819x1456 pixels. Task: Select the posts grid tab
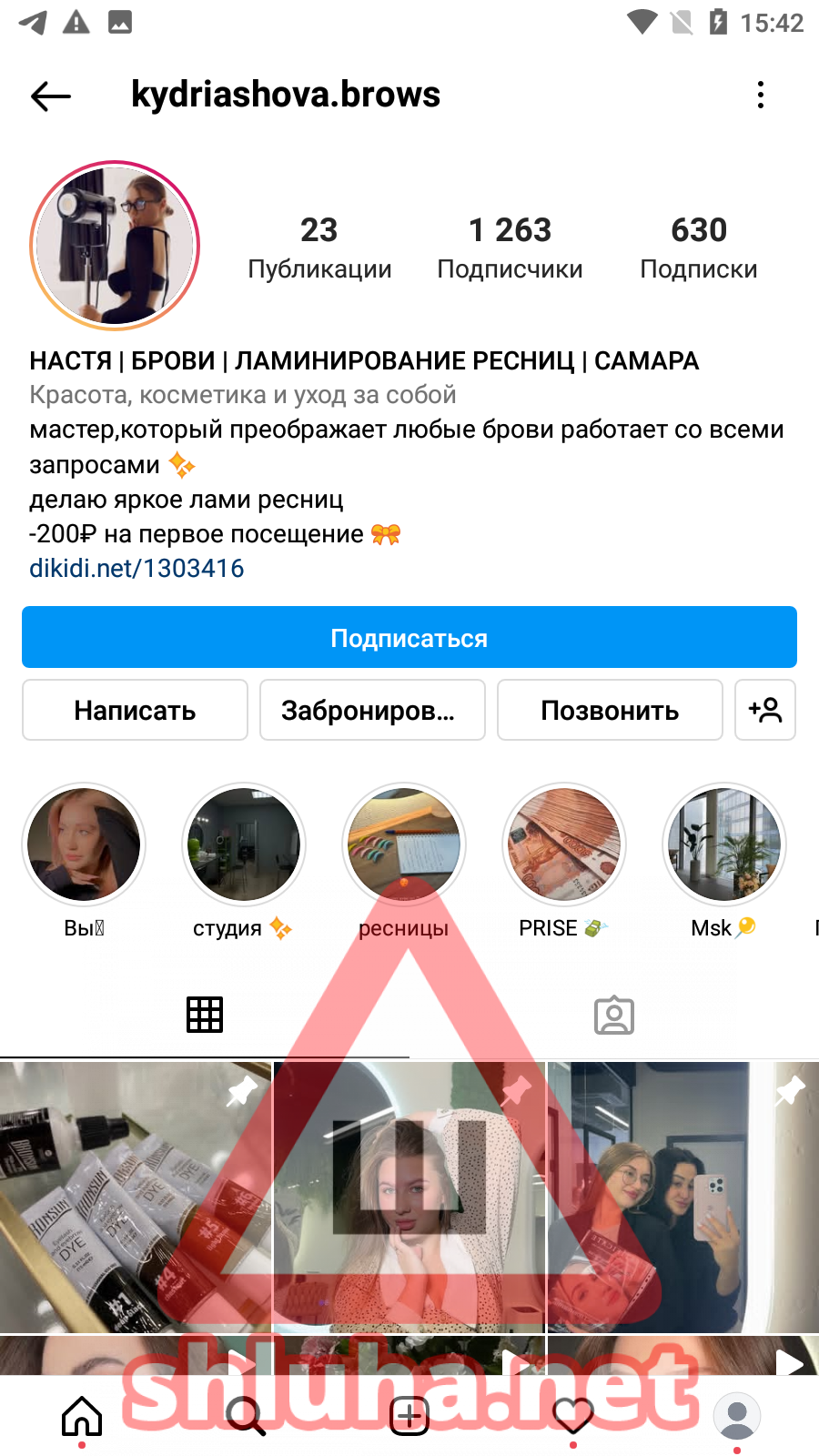tap(205, 1015)
